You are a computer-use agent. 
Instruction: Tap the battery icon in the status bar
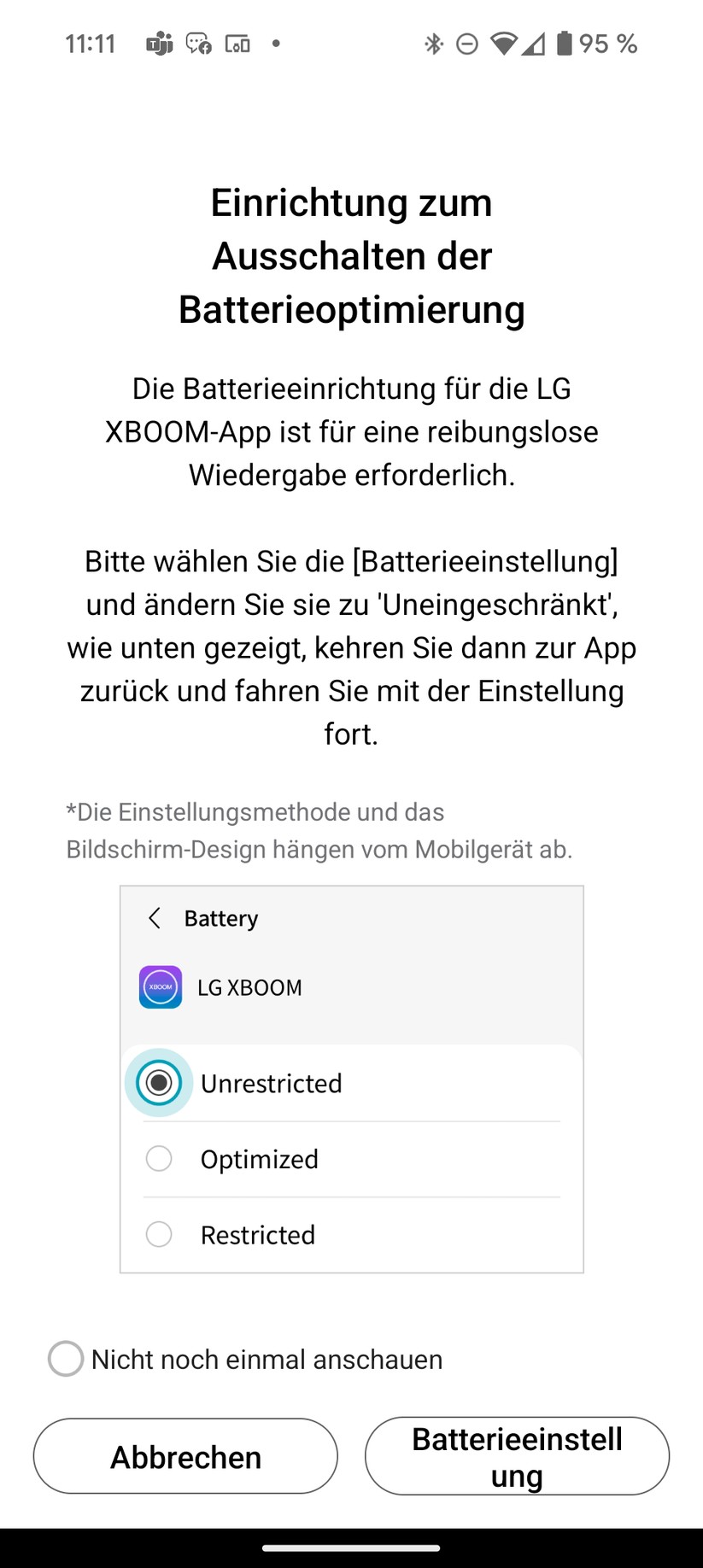[564, 44]
